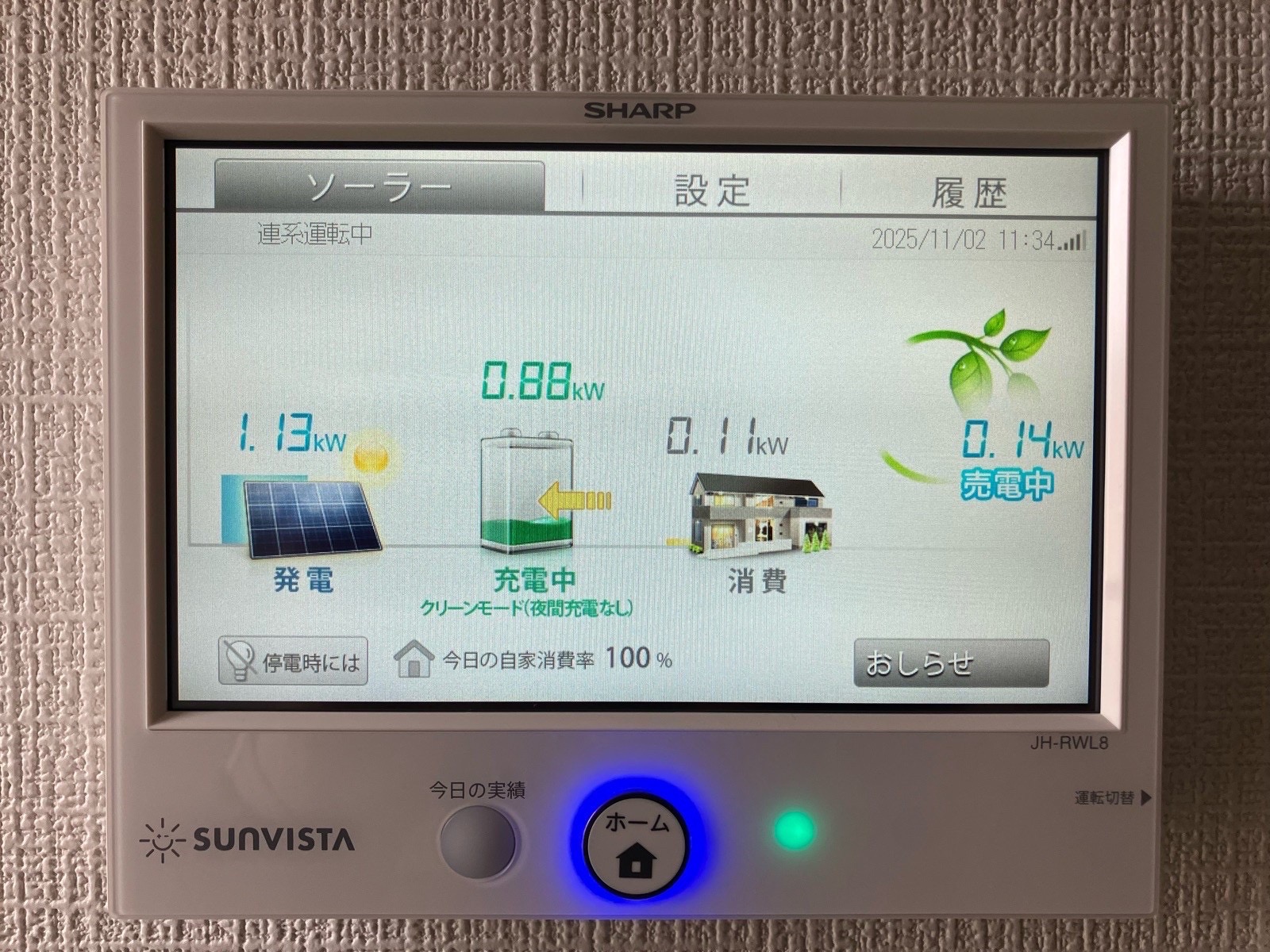Switch to the 設定 tab

[x=712, y=190]
